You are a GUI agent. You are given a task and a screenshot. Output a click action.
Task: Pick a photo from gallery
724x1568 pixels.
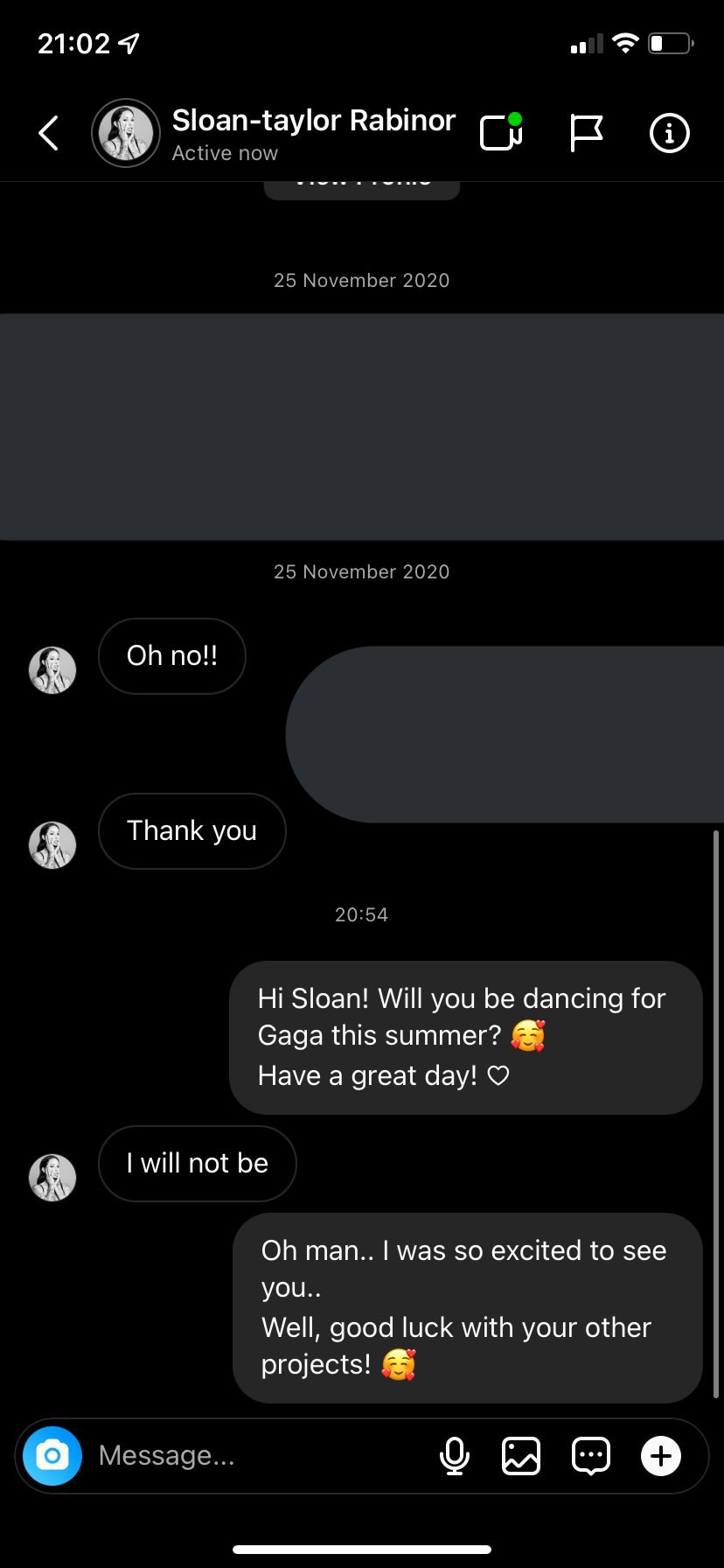click(521, 1456)
